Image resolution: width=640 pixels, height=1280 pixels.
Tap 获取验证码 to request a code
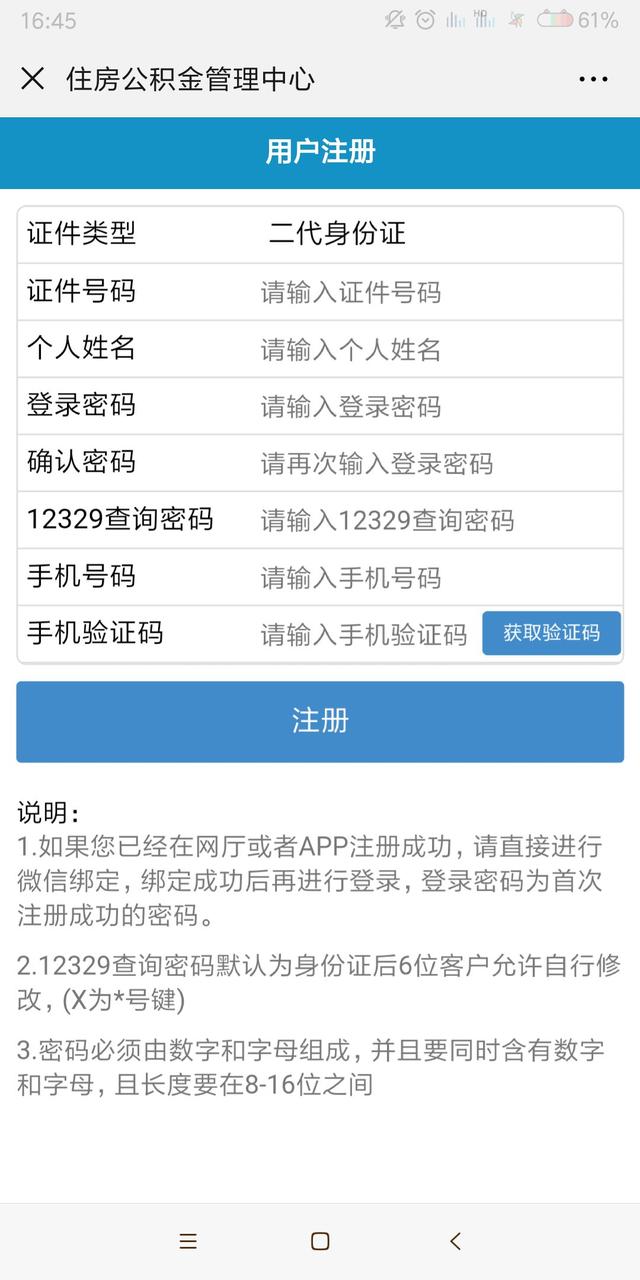[552, 633]
